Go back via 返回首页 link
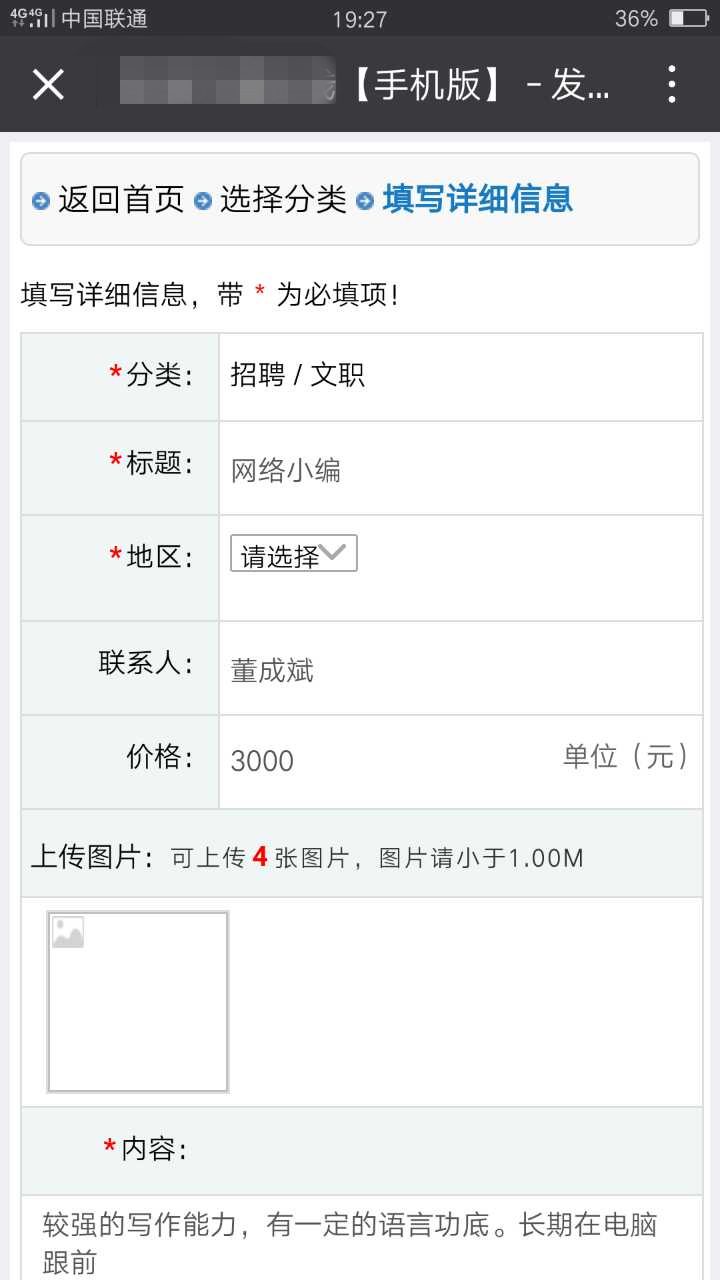 [120, 199]
